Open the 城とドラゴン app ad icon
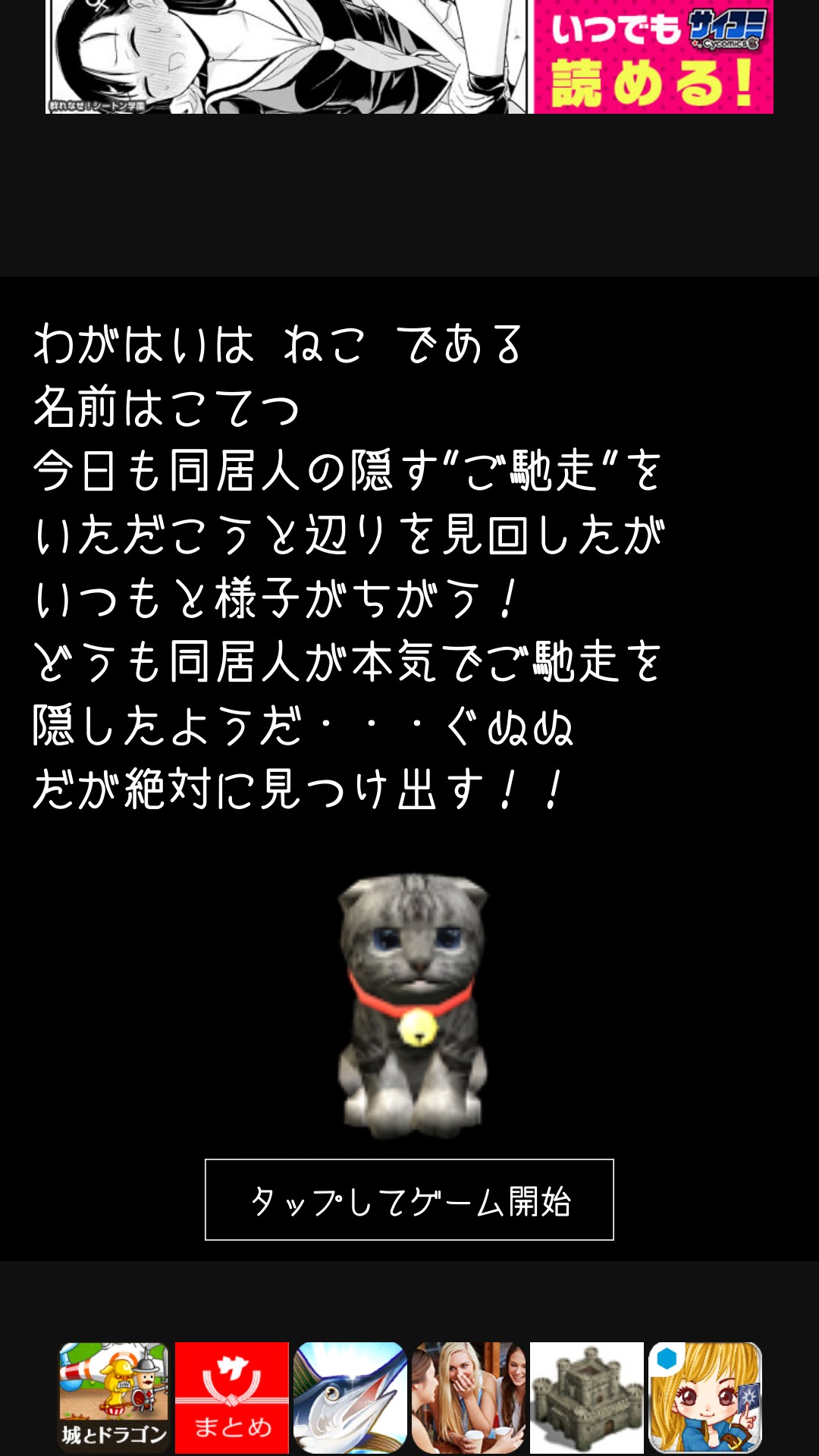Screen dimensions: 819x1456 pyautogui.click(x=114, y=1398)
